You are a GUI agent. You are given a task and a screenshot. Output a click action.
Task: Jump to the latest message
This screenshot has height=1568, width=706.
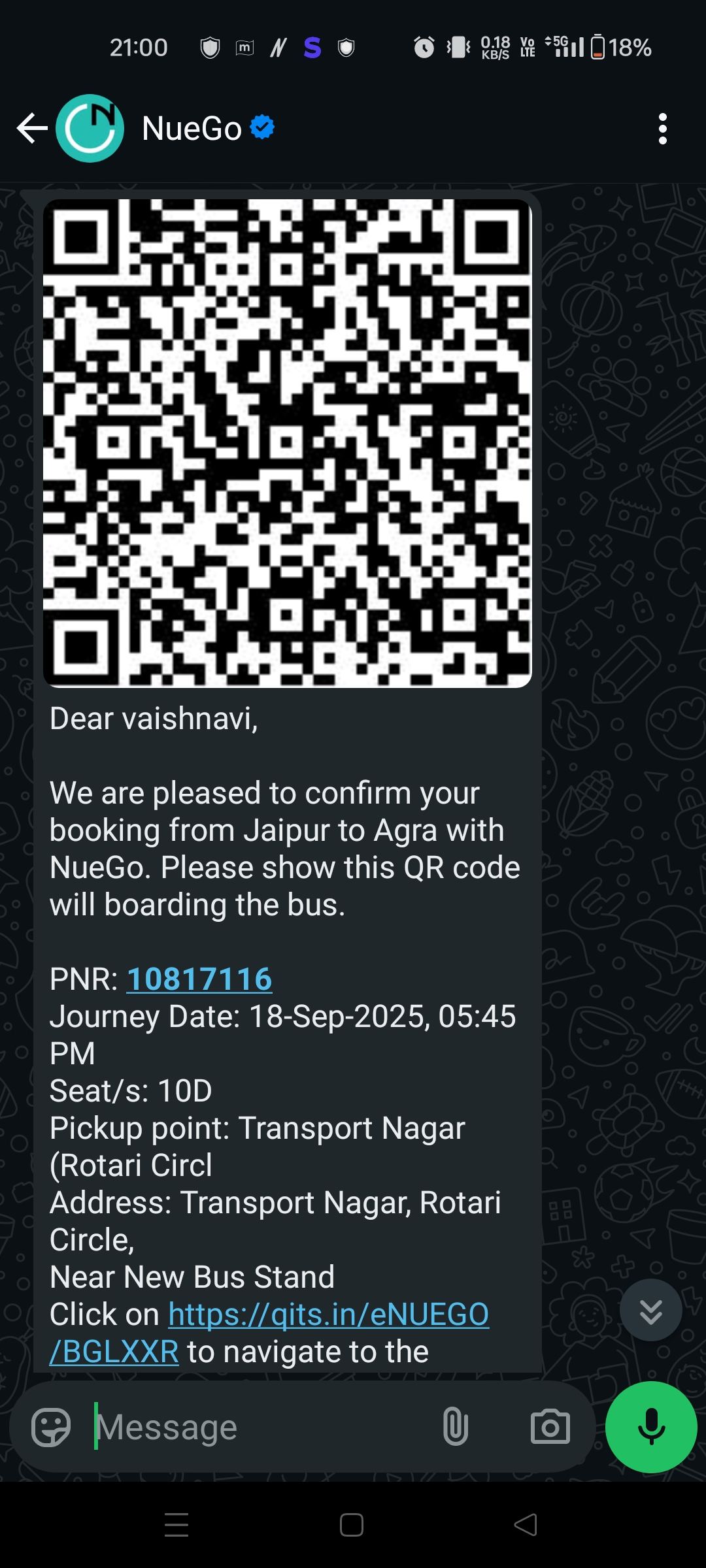click(650, 1310)
